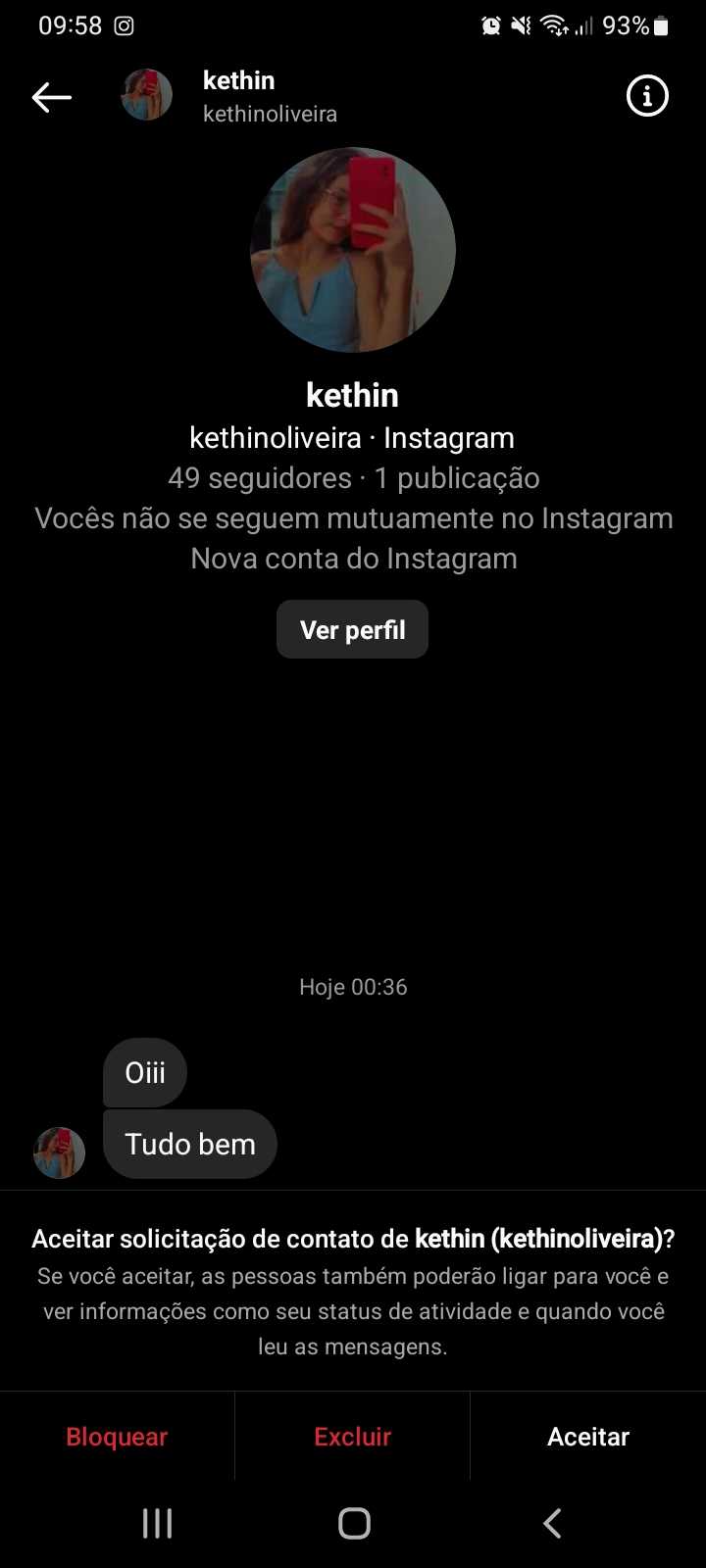Viewport: 706px width, 1568px height.
Task: Go to the home screen
Action: (354, 1523)
